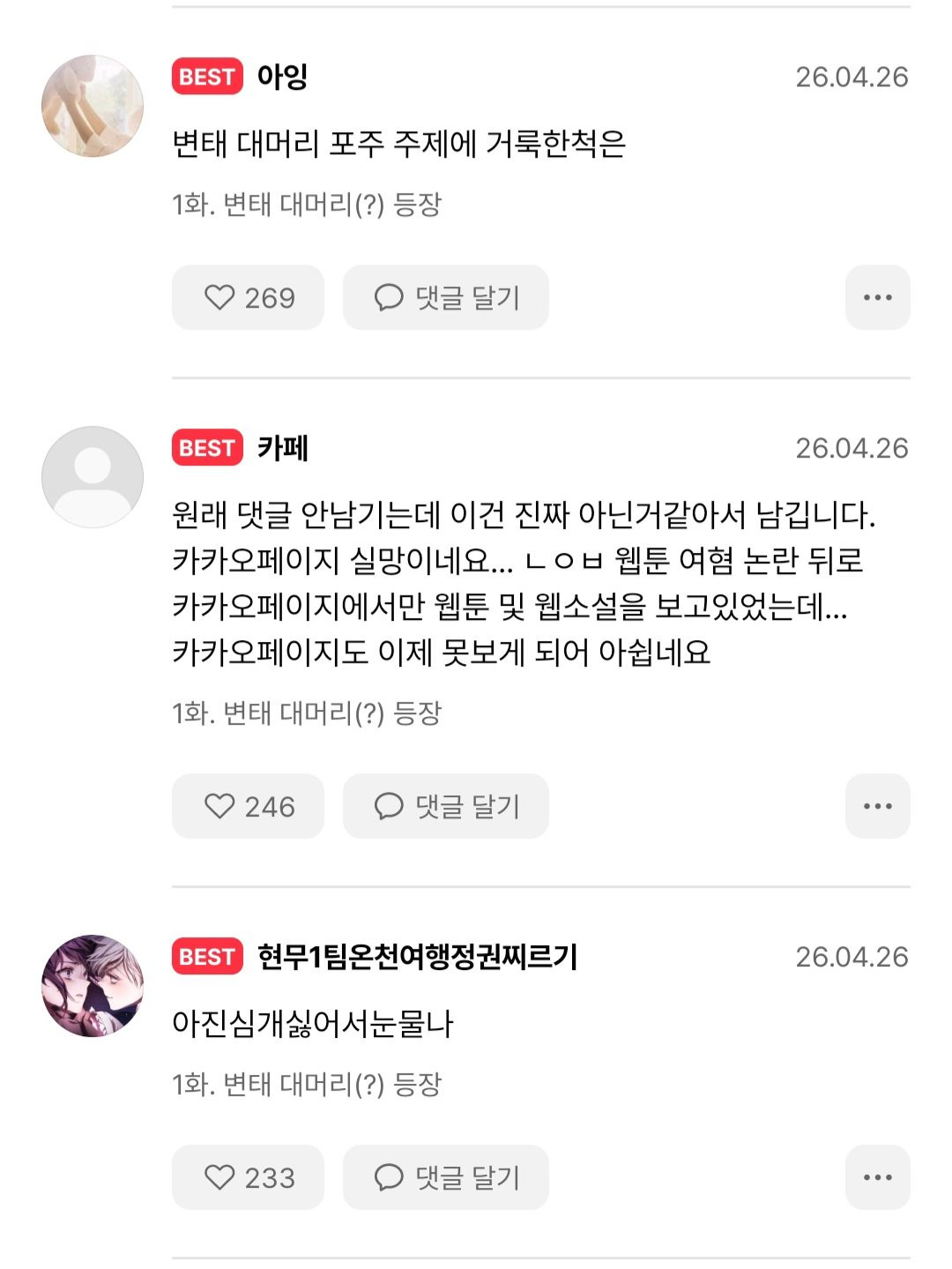Open 카페's default profile avatar
The image size is (952, 1269).
[93, 477]
